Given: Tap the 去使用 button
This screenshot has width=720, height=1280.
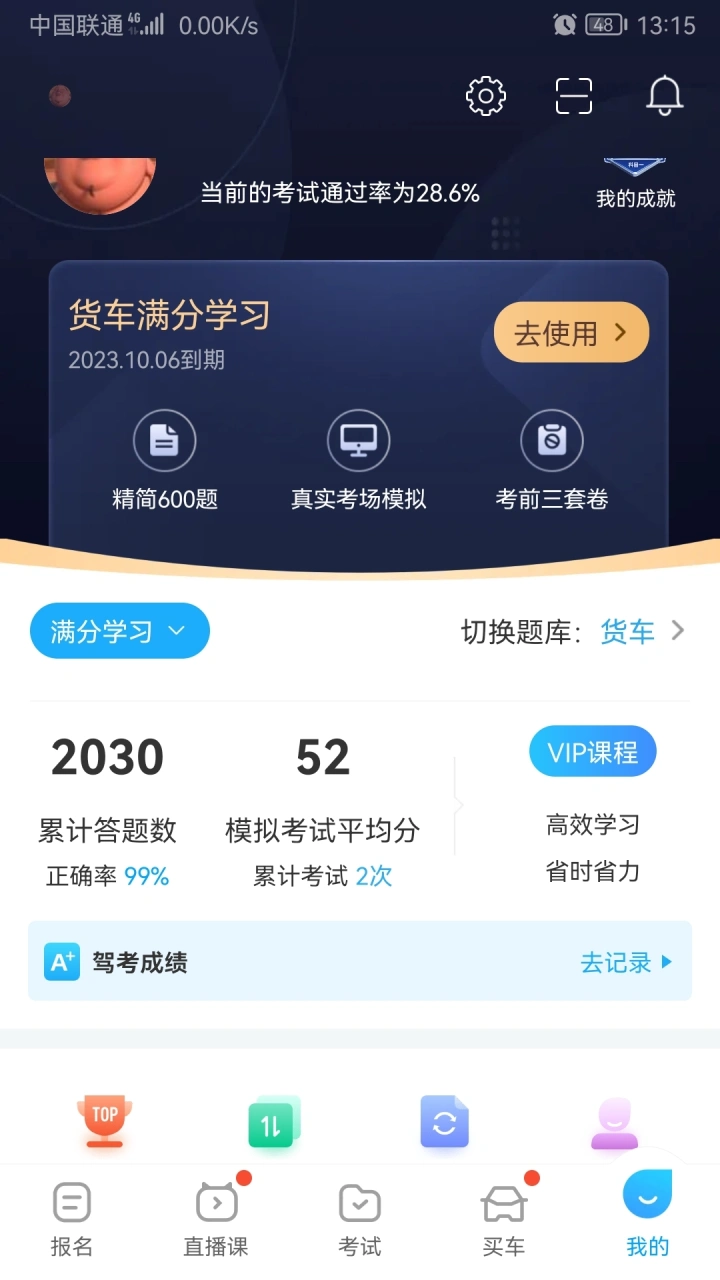Looking at the screenshot, I should (x=571, y=332).
